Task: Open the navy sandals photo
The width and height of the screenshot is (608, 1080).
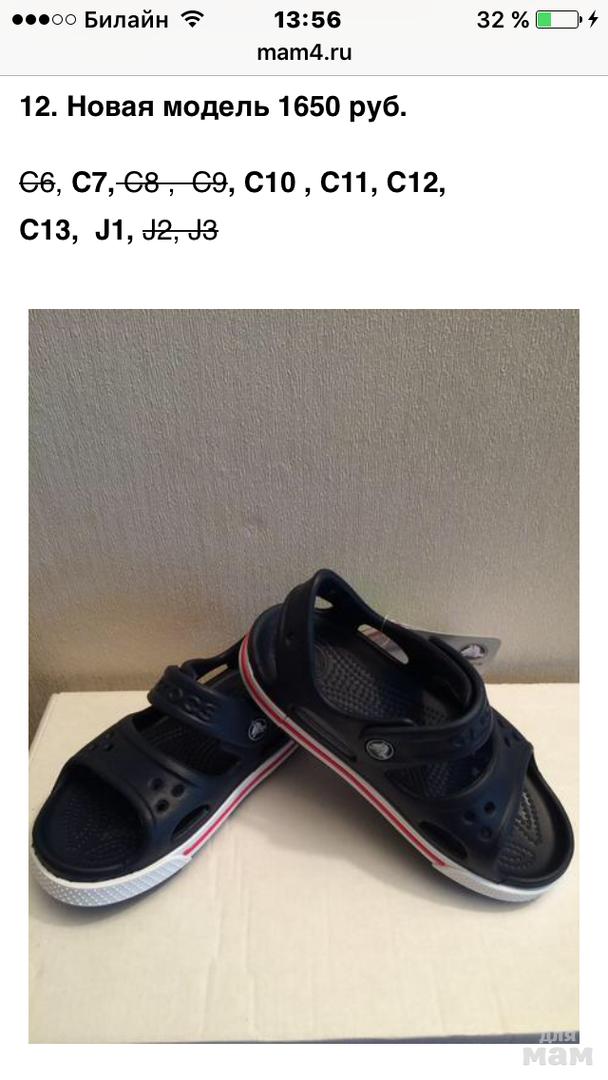Action: [304, 675]
